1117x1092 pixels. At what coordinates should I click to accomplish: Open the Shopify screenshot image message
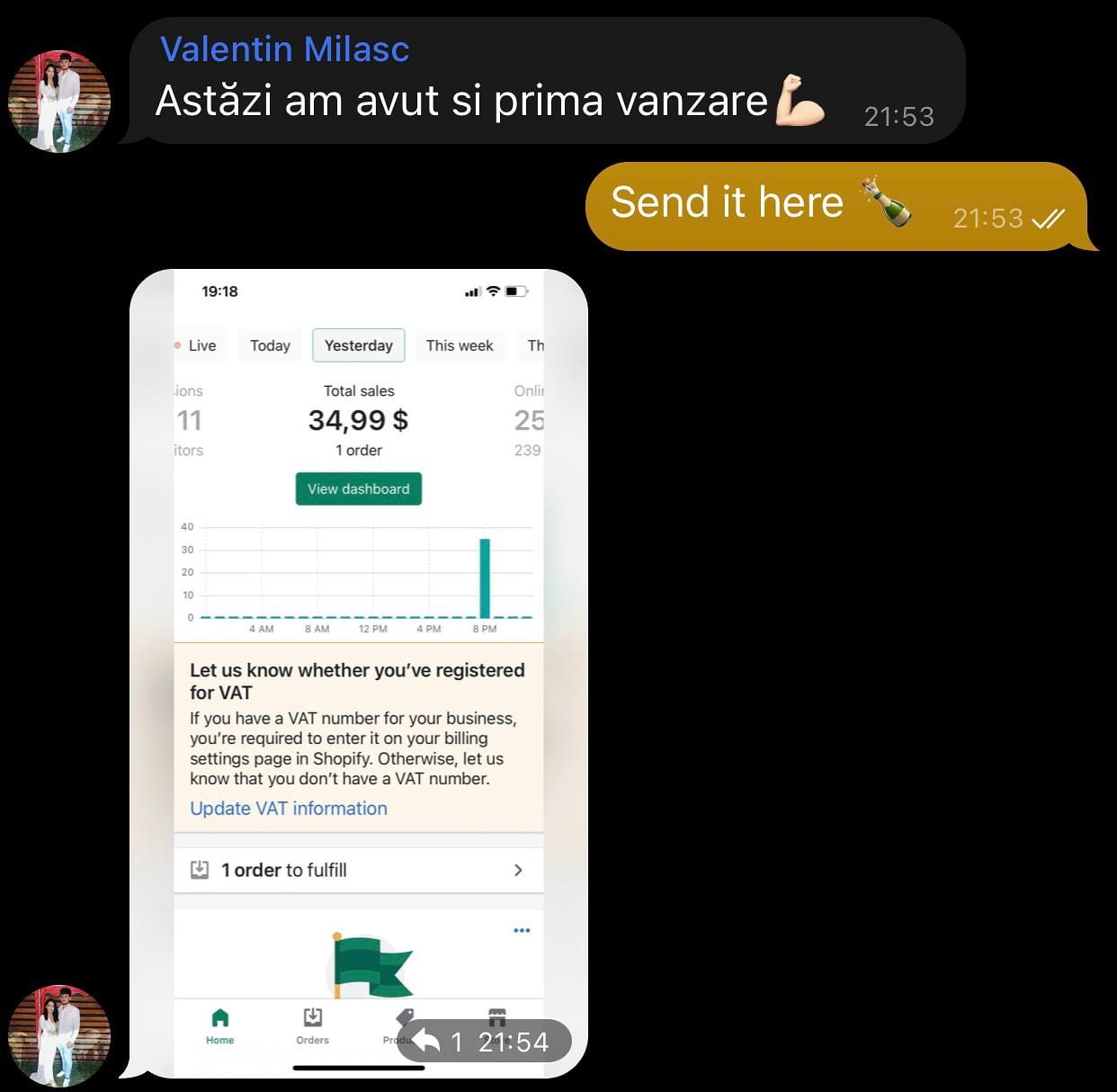tap(358, 630)
